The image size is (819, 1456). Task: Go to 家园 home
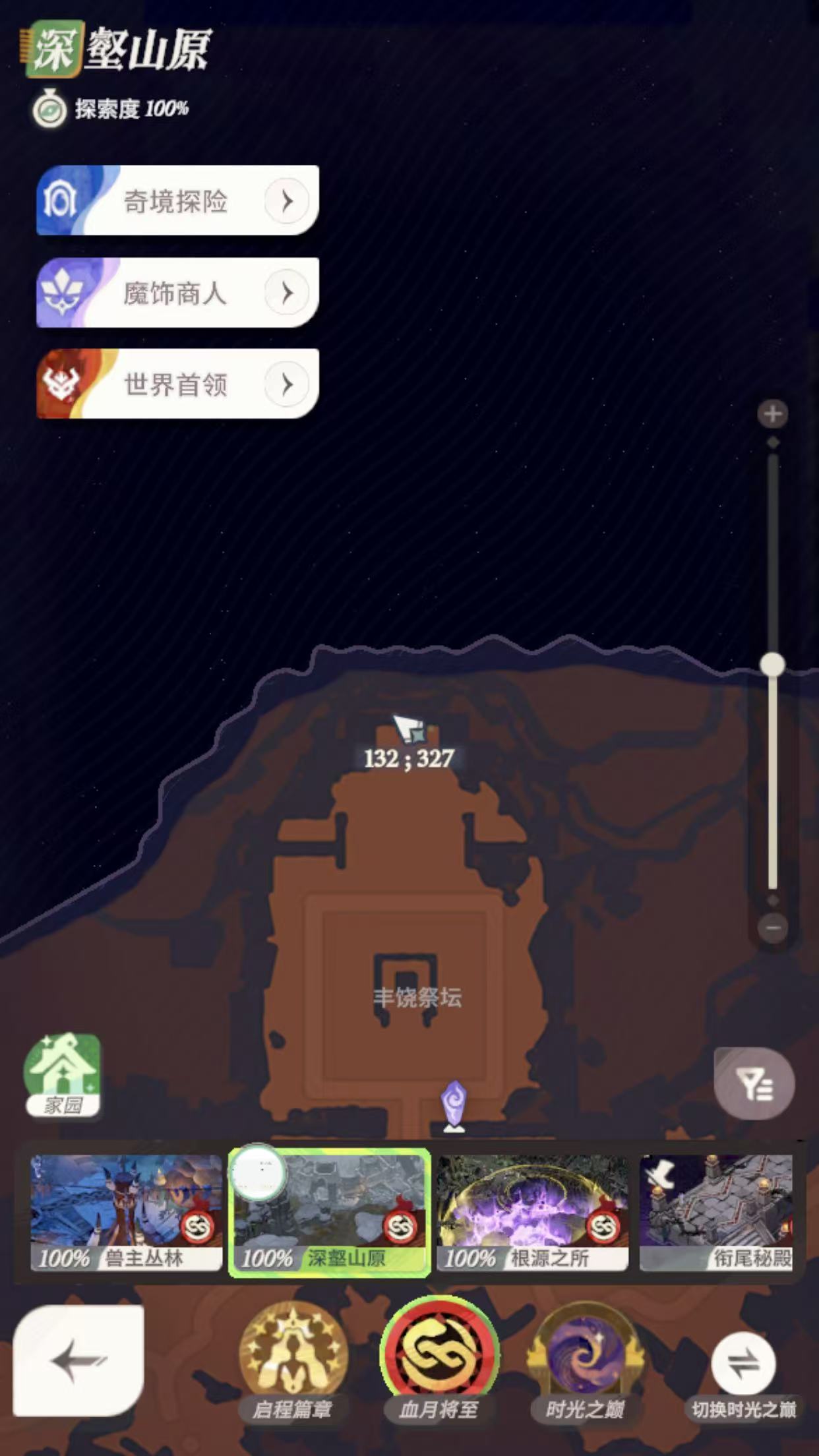click(63, 1076)
